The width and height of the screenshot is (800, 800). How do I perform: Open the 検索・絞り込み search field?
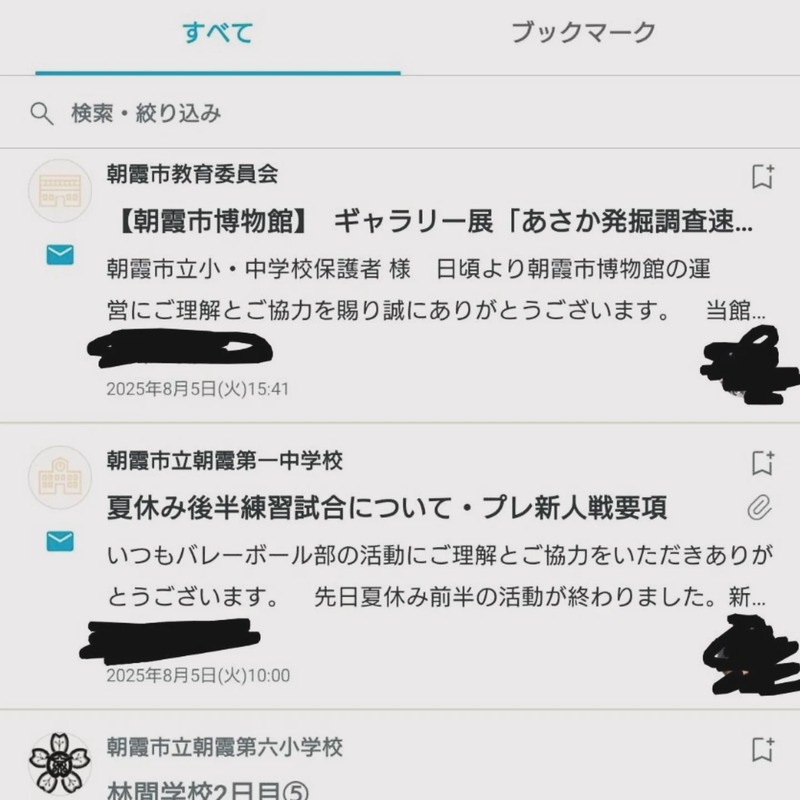coord(145,113)
